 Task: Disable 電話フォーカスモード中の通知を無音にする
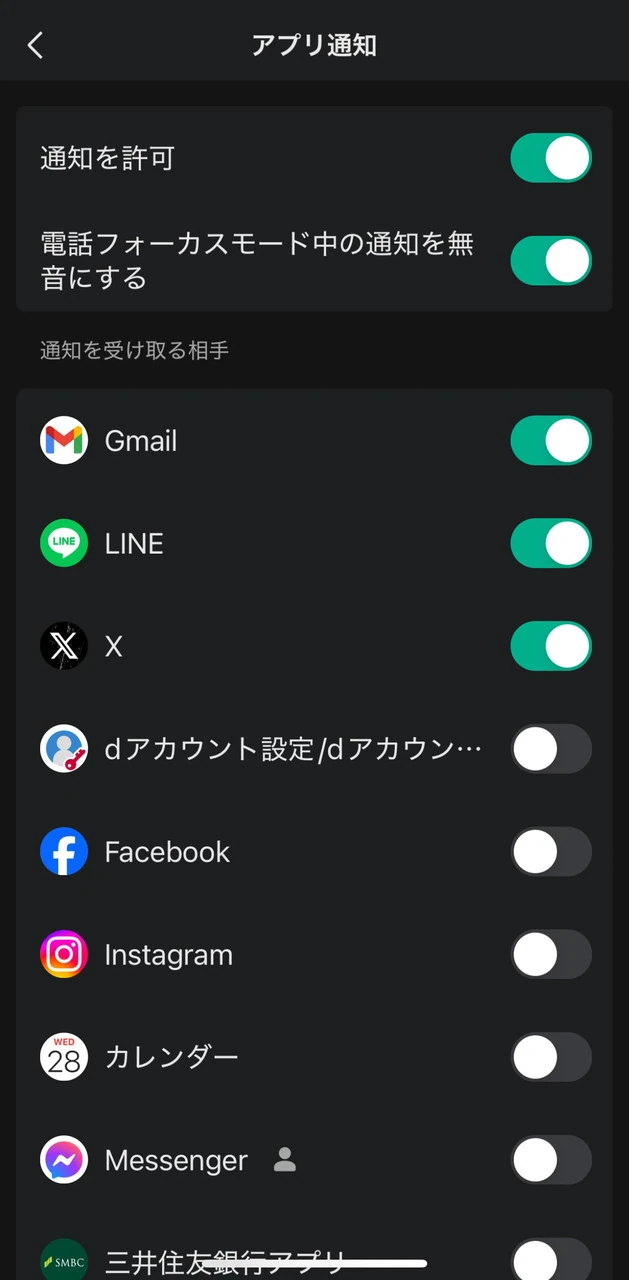pos(551,261)
